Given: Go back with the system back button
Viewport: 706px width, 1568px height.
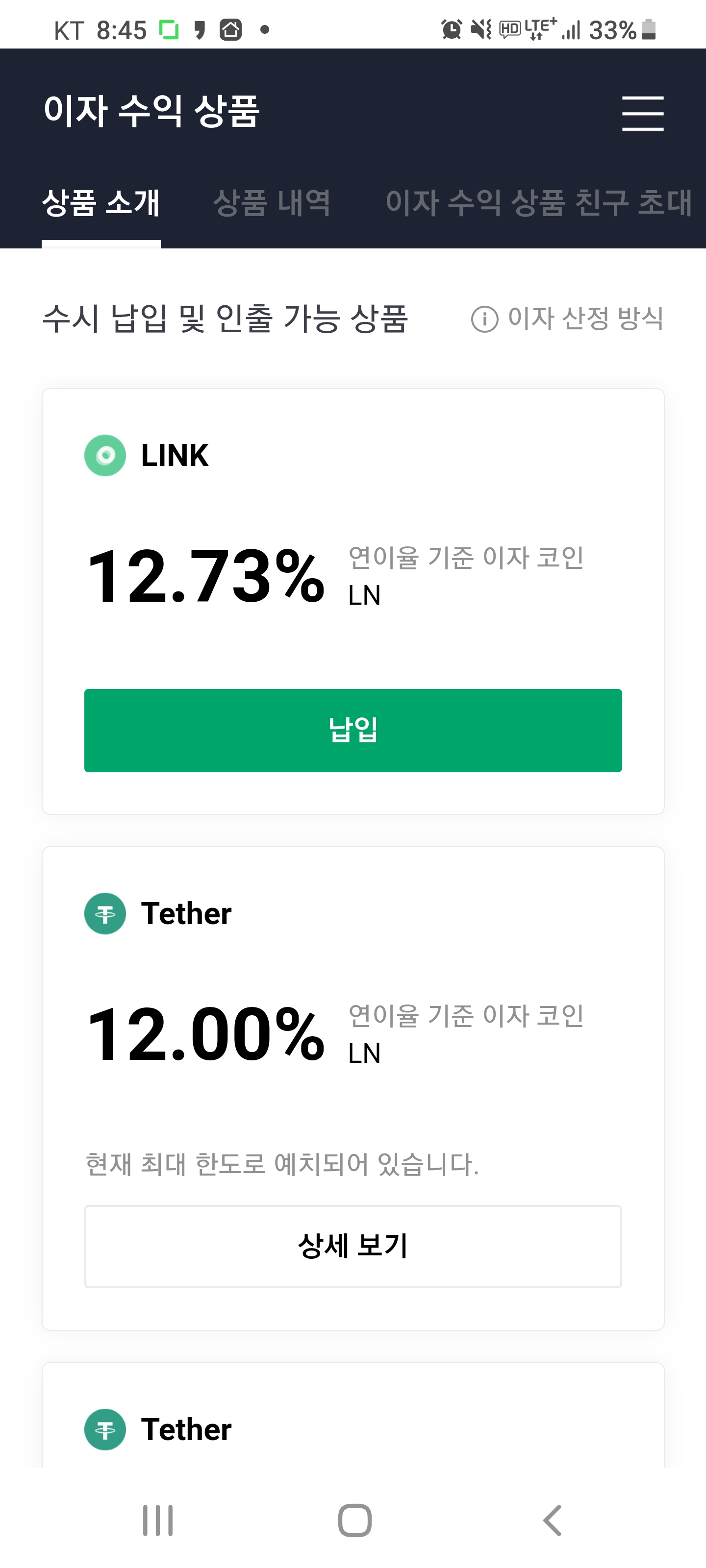Looking at the screenshot, I should point(552,1520).
